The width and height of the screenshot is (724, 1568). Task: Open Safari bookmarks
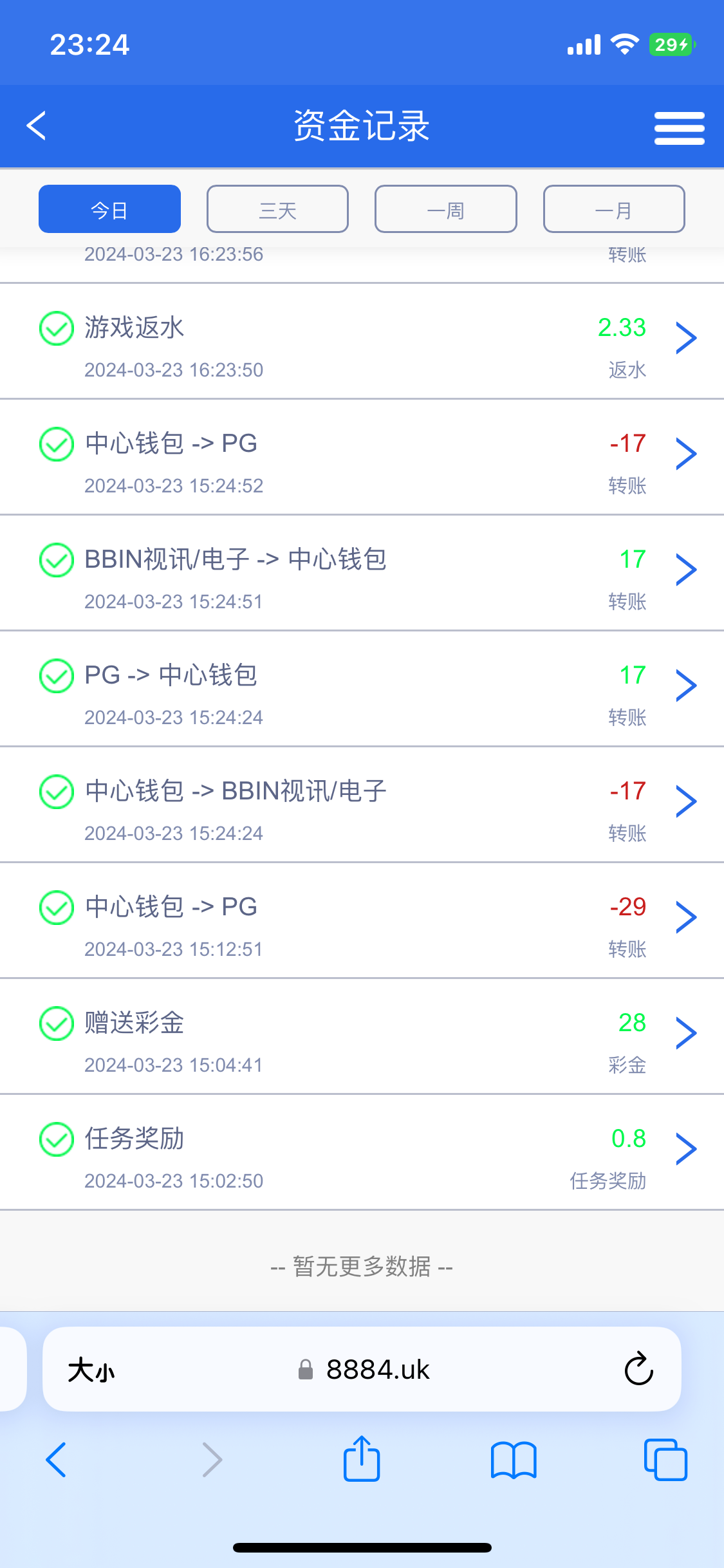[x=514, y=1459]
